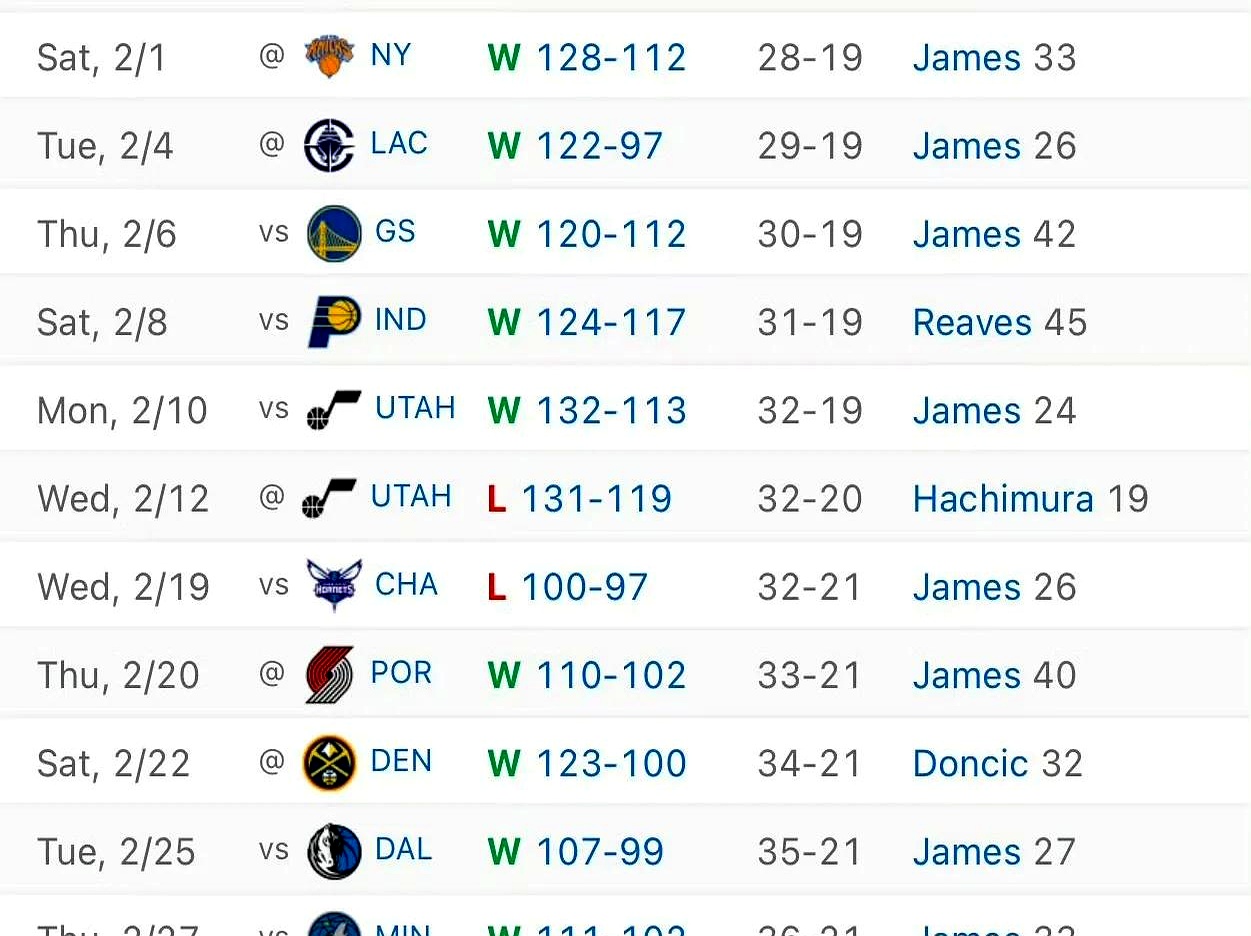
Task: Open the DEN Nuggets team page
Action: [x=401, y=761]
